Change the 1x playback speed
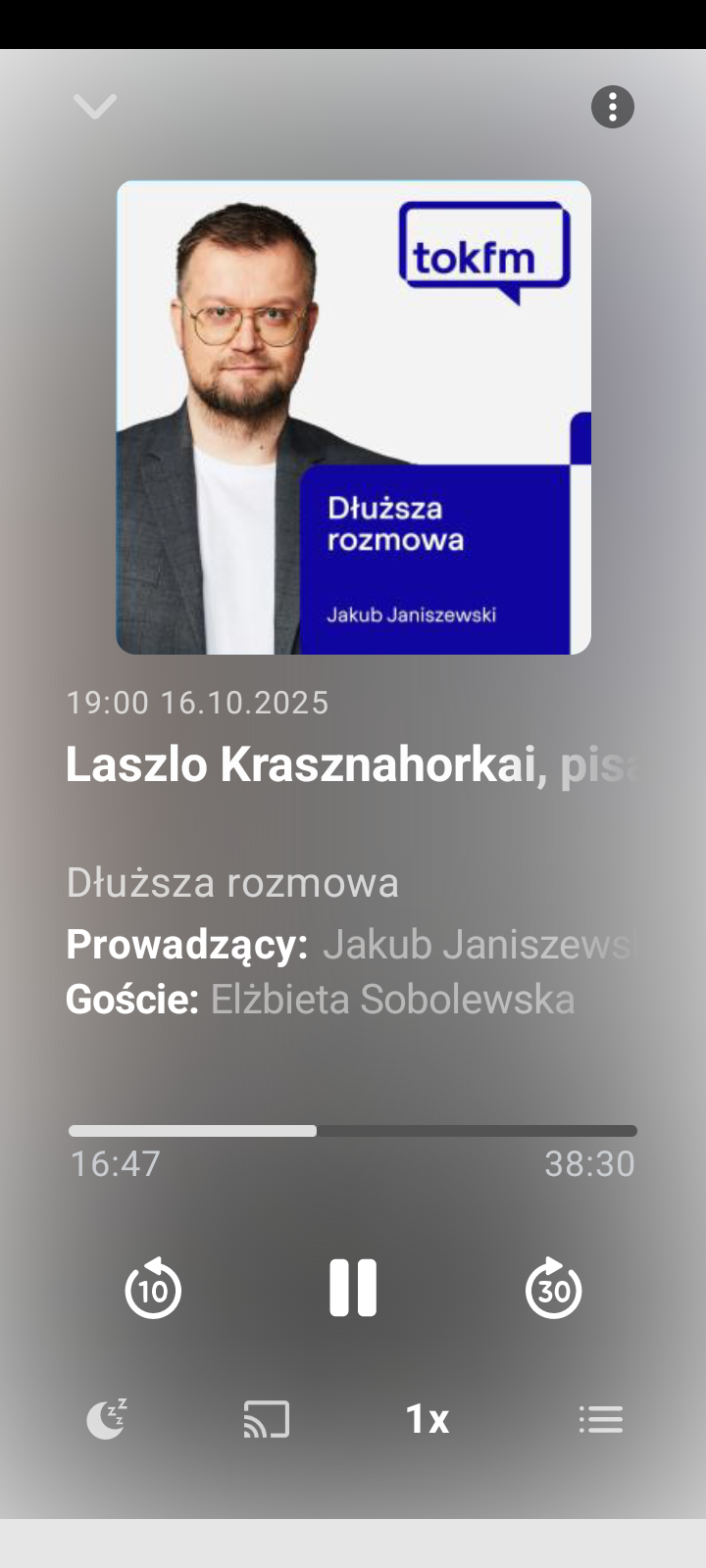 428,1418
